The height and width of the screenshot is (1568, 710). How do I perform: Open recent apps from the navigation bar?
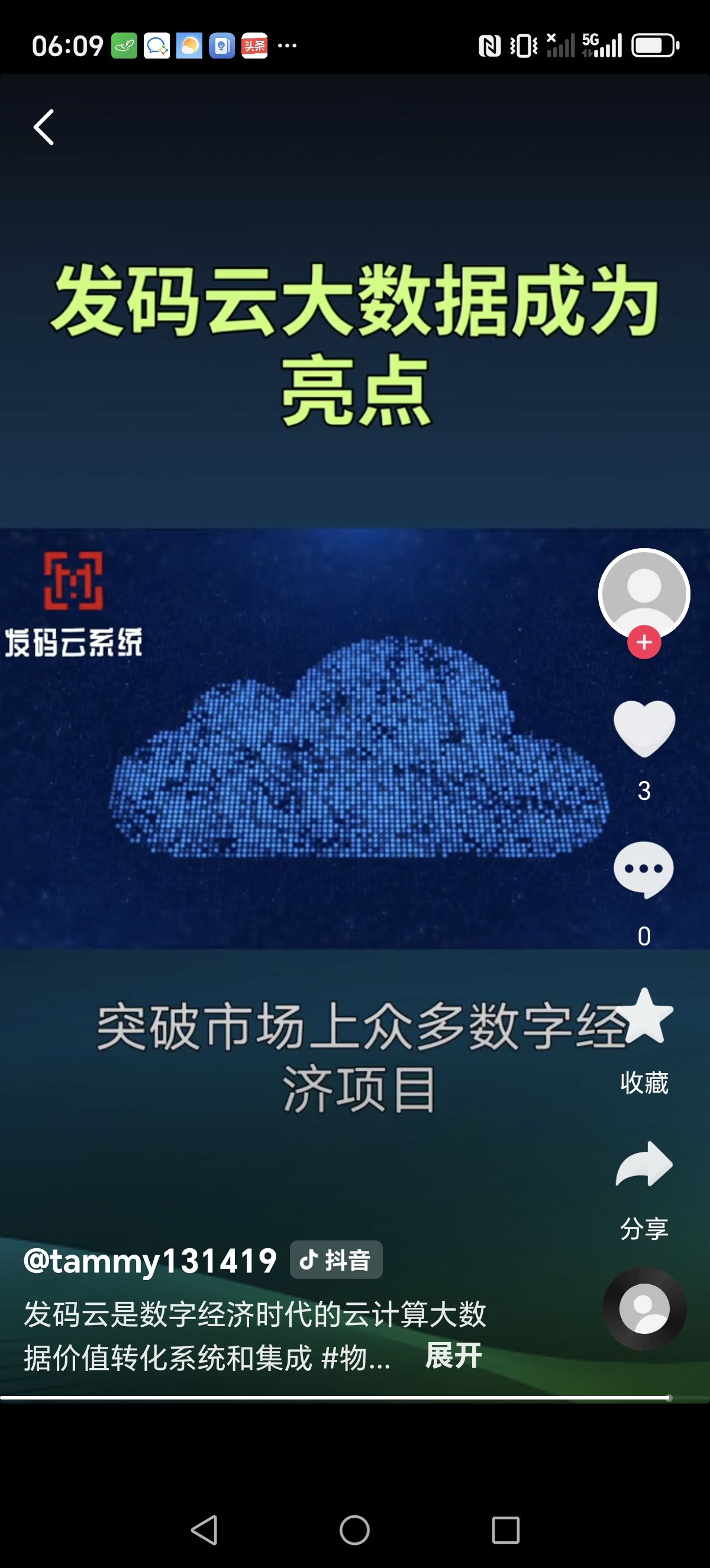point(505,1529)
